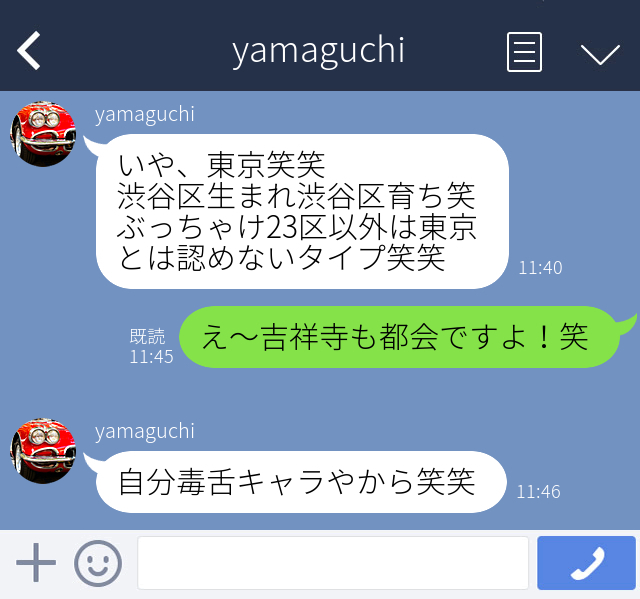Open yamaguchi's avatar beside the 11:46 message
Viewport: 640px width, 599px height.
(44, 450)
